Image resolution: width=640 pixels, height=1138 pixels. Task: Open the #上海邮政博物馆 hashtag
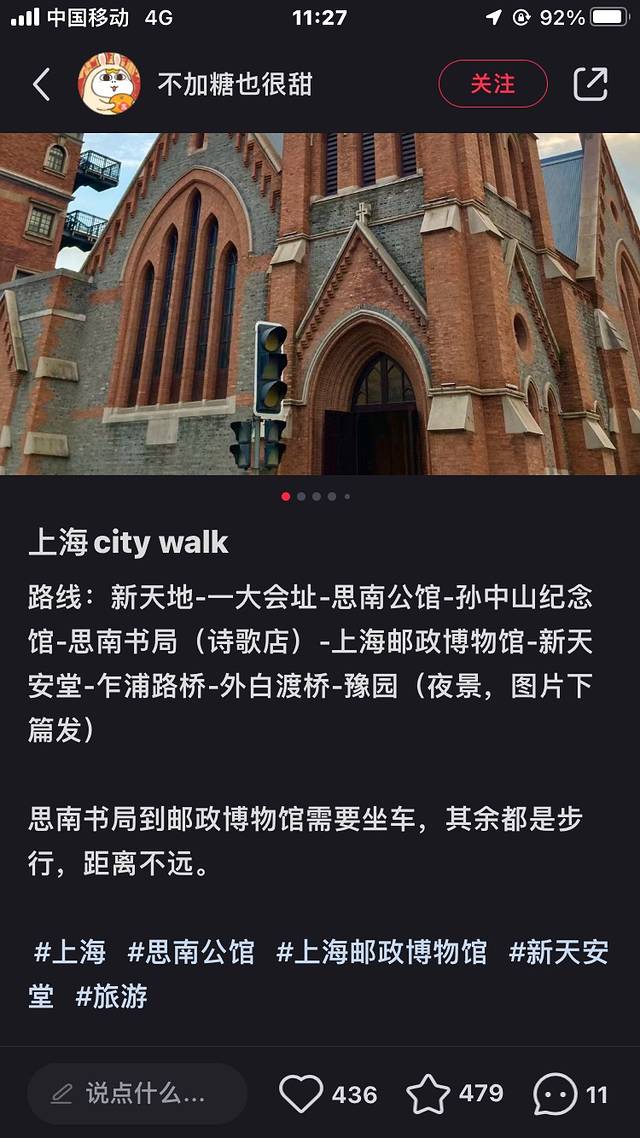point(381,951)
